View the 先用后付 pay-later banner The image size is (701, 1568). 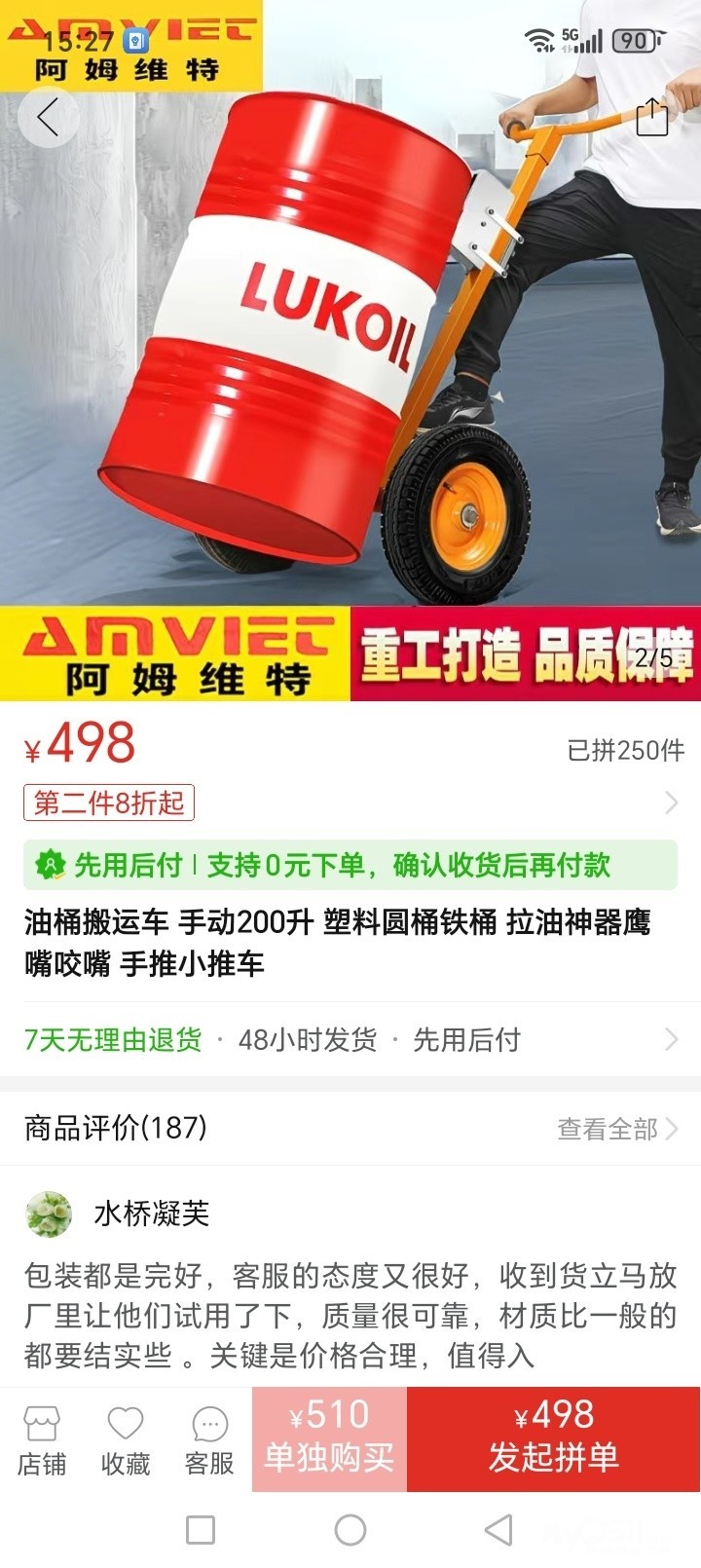(x=350, y=865)
